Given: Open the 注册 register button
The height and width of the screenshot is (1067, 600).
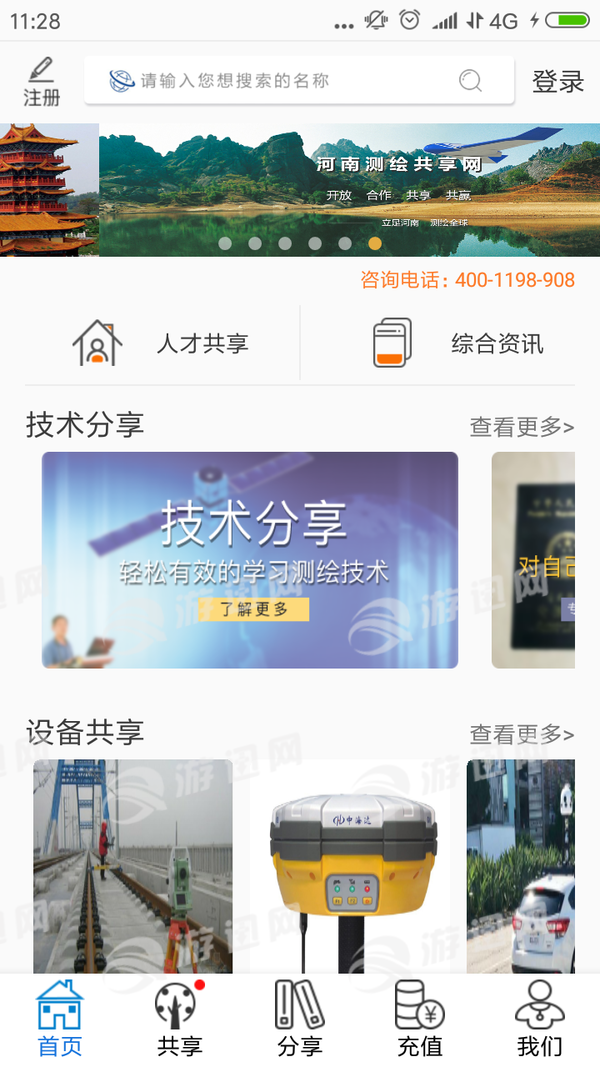Looking at the screenshot, I should click(x=42, y=82).
